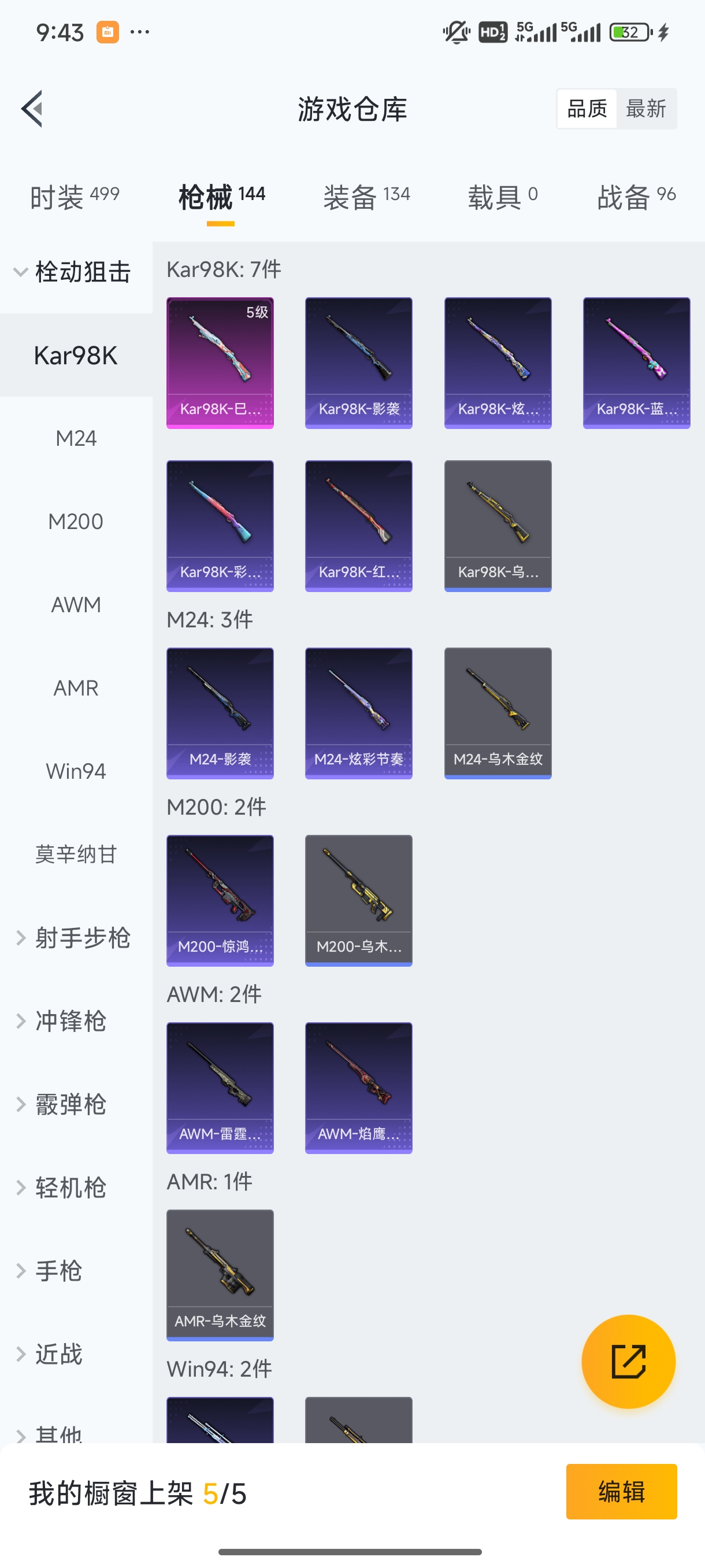The height and width of the screenshot is (1568, 705).
Task: Select the 品质 sort option
Action: (586, 108)
